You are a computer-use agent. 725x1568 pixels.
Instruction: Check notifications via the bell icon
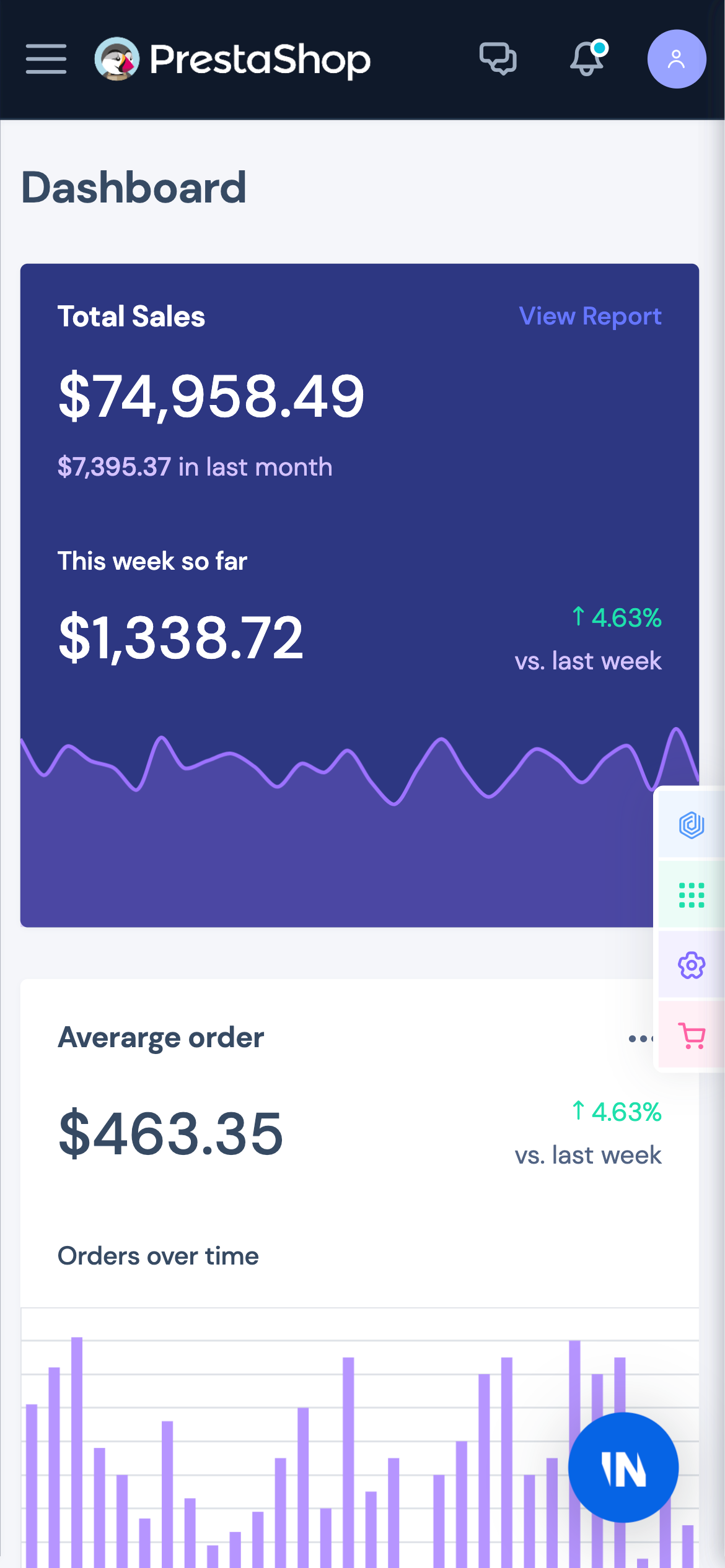pos(586,59)
